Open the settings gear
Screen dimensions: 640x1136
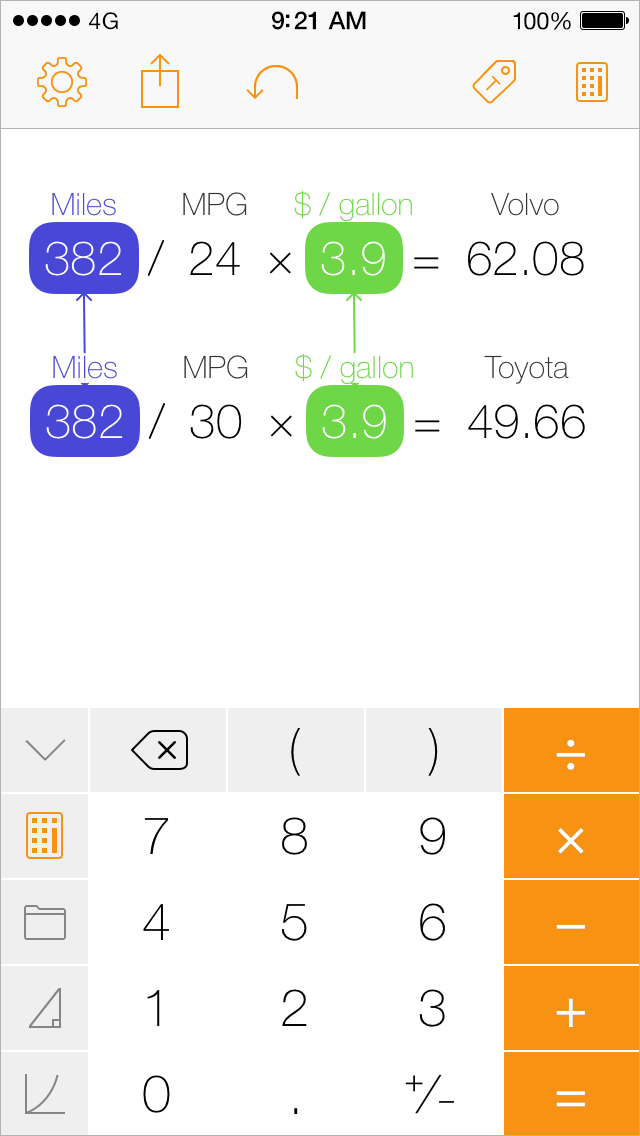62,83
